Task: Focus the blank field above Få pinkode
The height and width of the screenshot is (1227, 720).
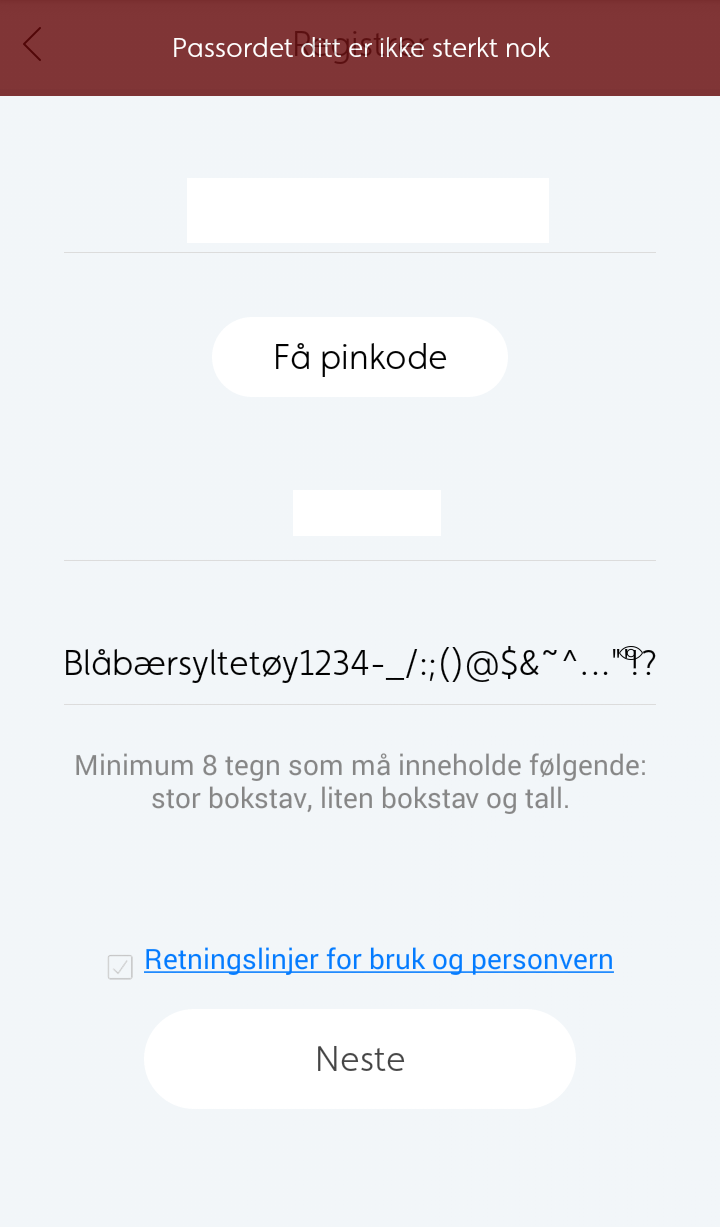Action: (368, 210)
